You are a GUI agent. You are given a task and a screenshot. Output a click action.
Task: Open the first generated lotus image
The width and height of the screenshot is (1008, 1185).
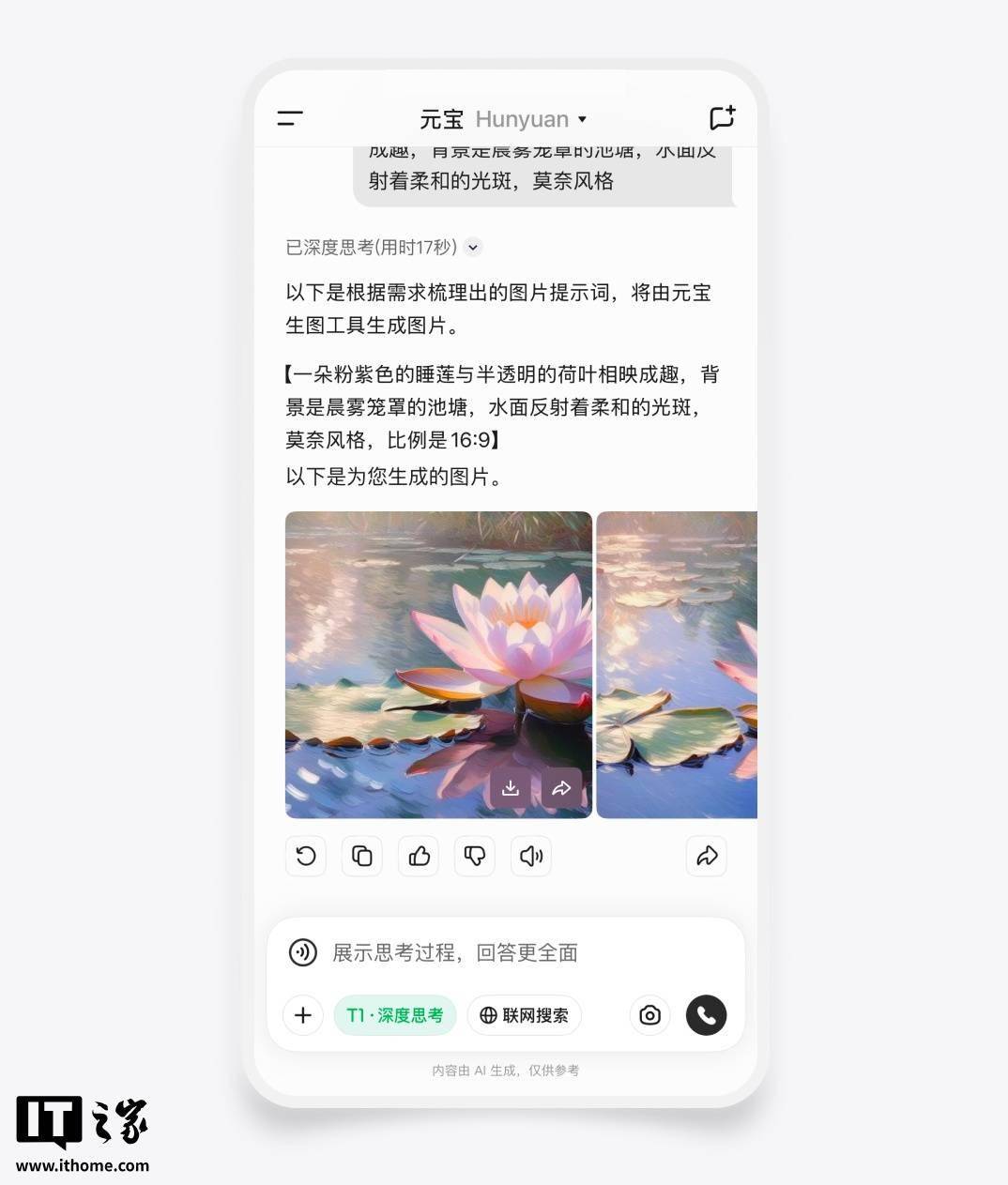(413, 638)
